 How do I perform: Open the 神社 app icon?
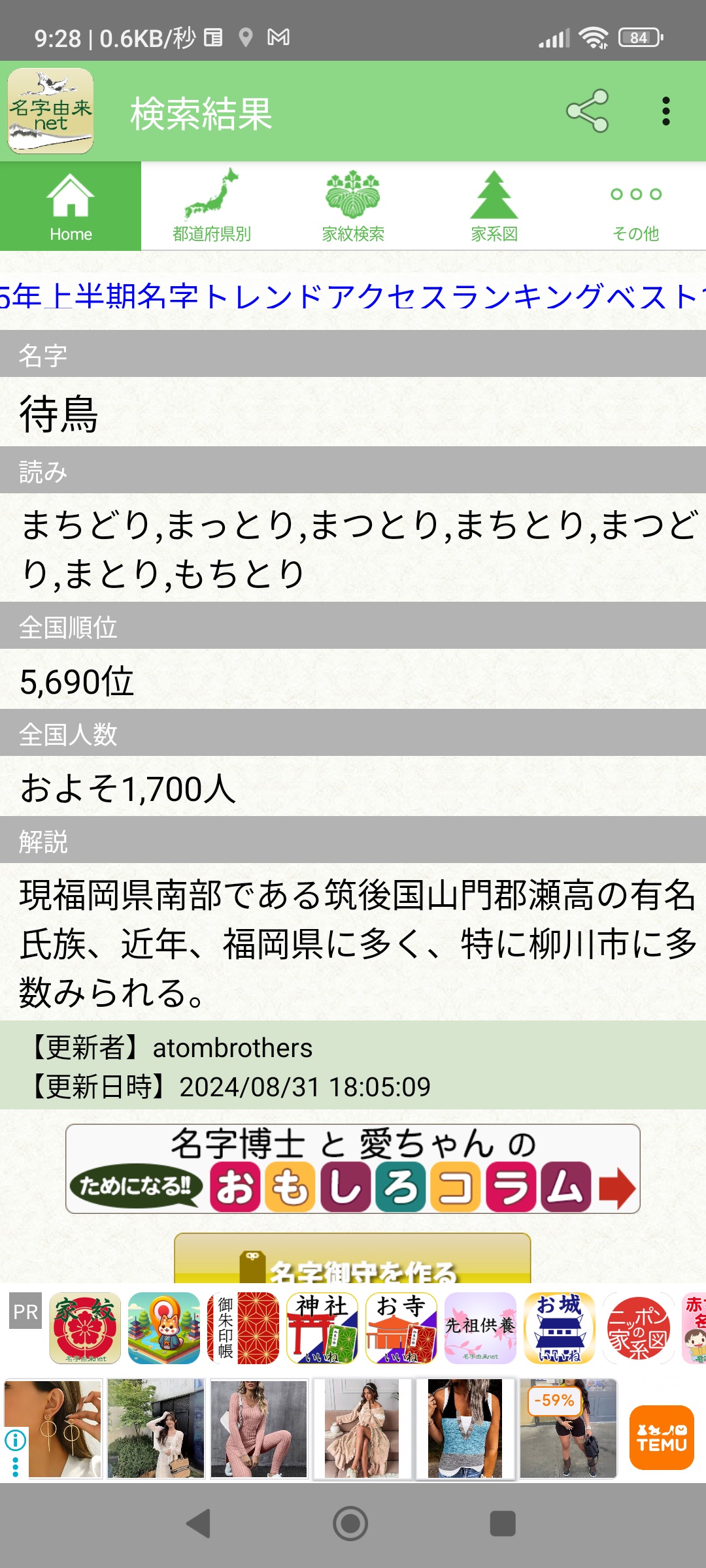(322, 1328)
